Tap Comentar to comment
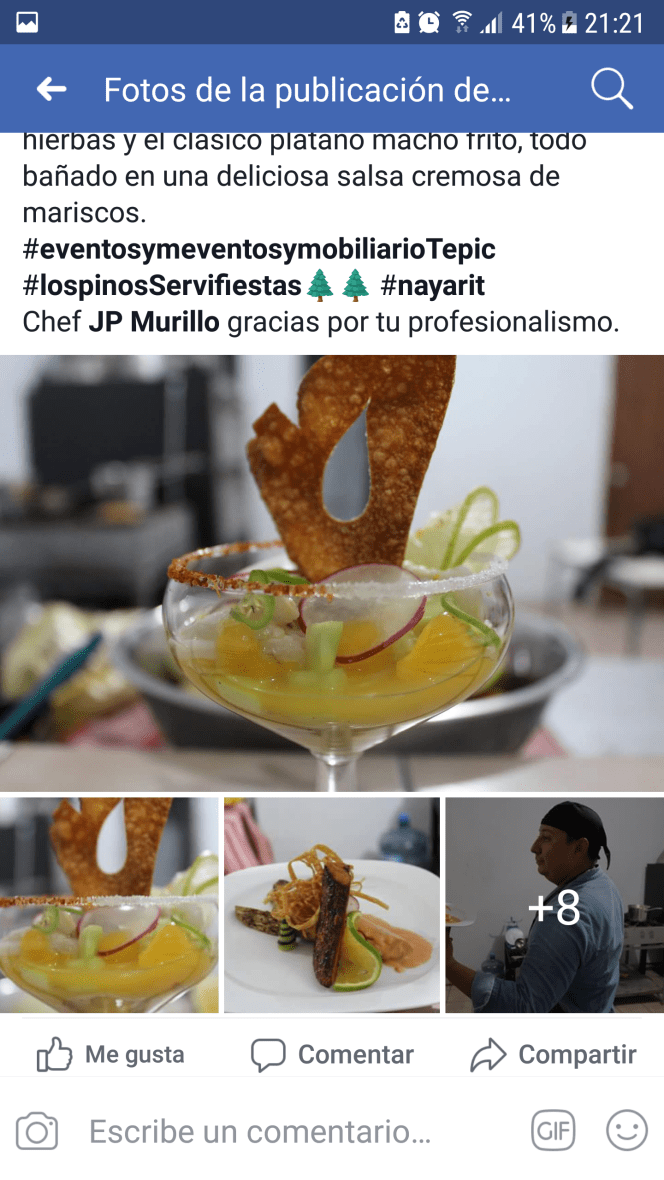This screenshot has width=664, height=1180. [332, 1054]
